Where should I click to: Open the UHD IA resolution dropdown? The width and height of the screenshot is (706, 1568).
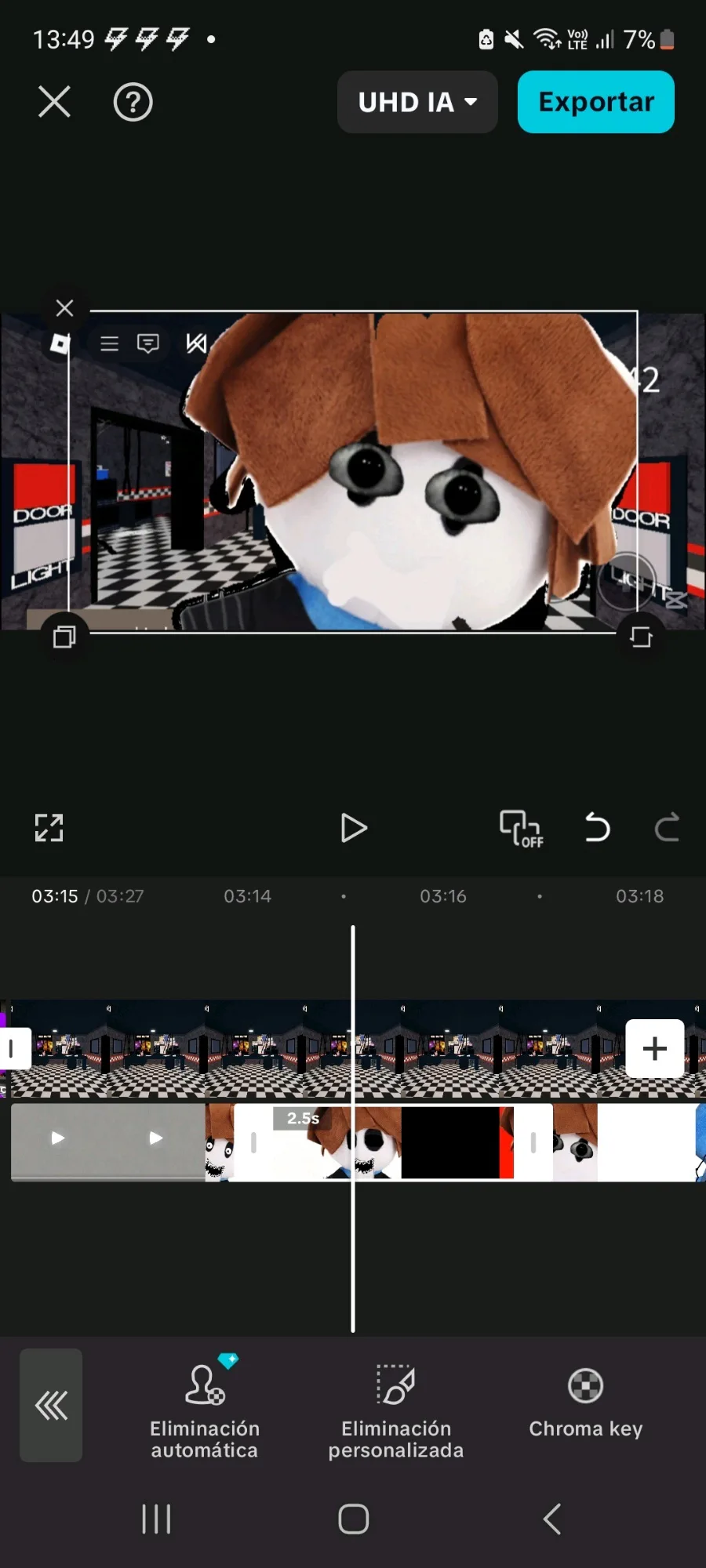point(417,102)
